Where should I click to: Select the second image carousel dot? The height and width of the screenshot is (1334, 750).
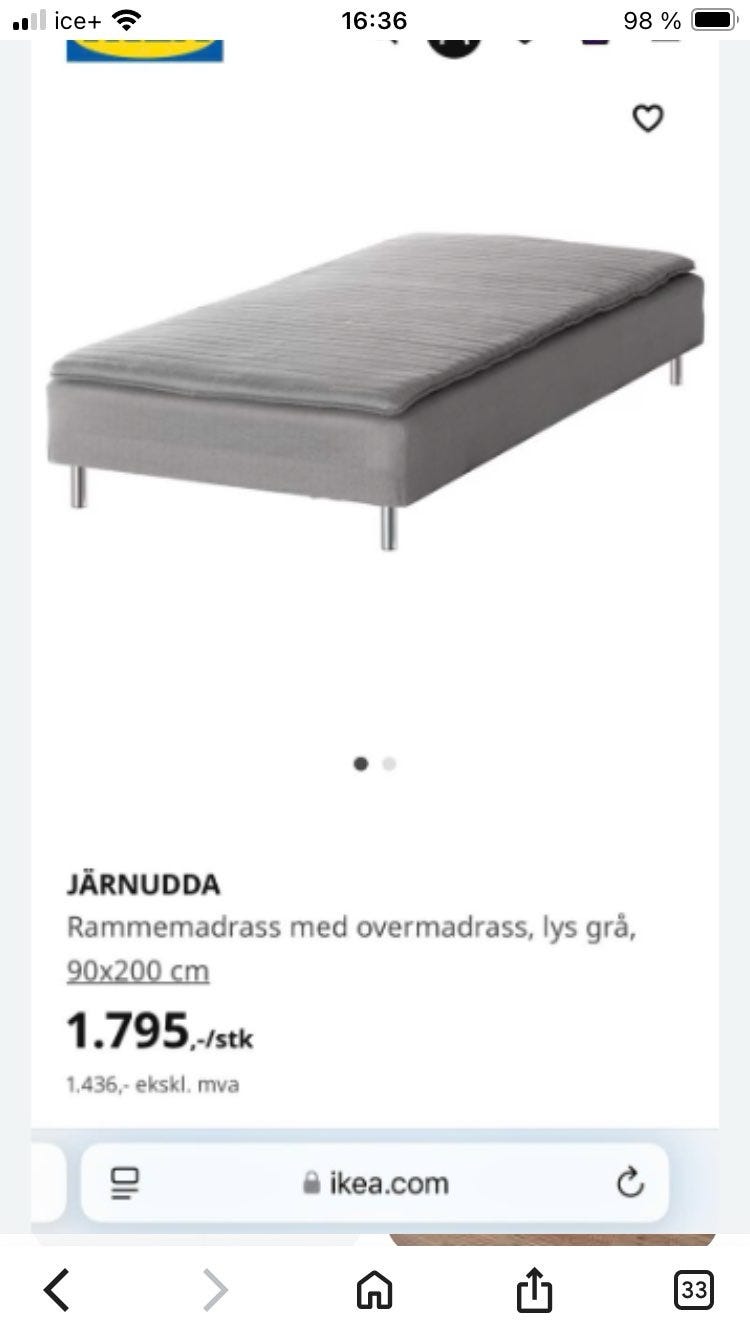tap(389, 763)
